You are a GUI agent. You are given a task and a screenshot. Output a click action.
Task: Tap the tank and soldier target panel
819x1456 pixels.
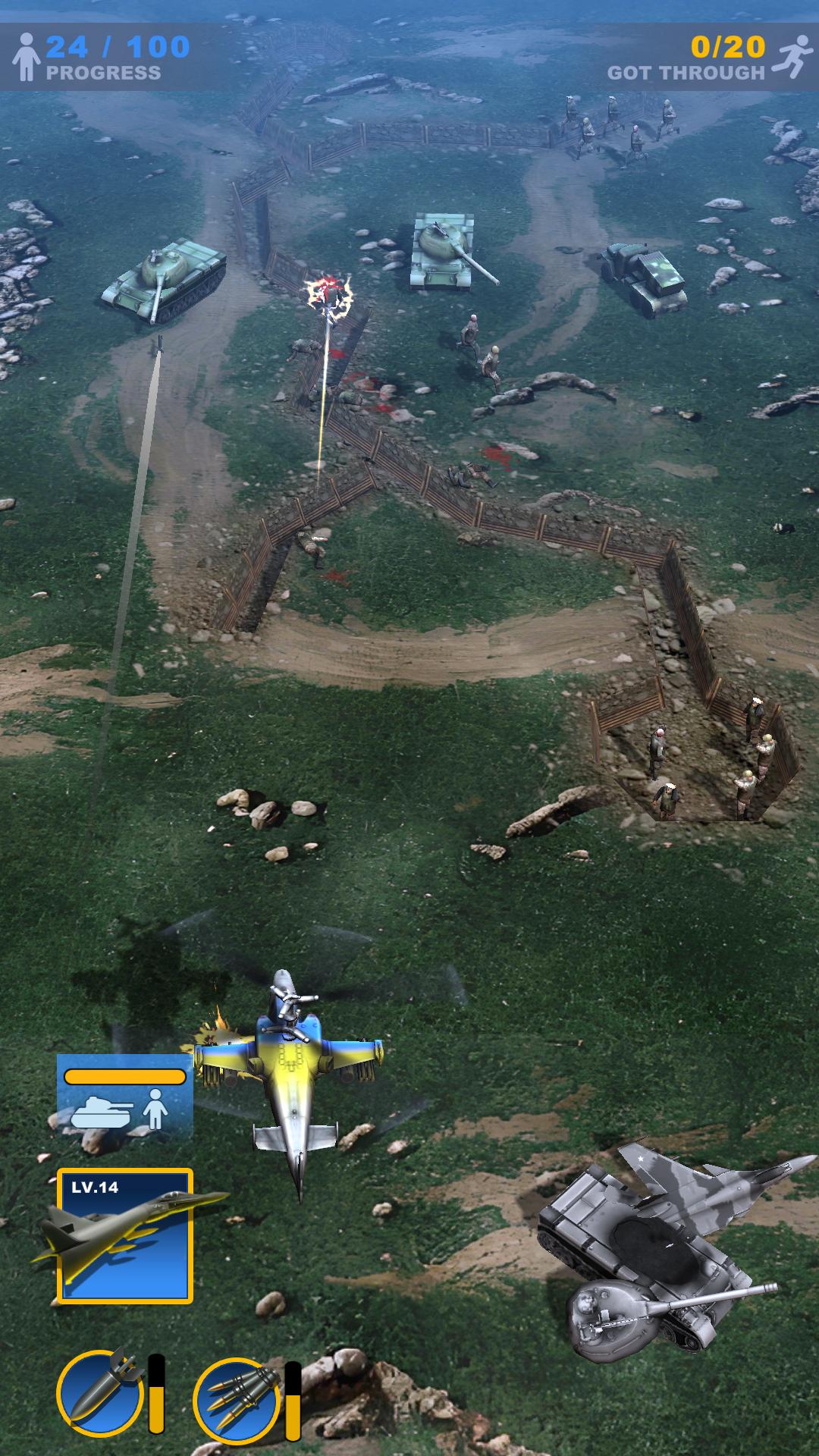(x=125, y=1097)
